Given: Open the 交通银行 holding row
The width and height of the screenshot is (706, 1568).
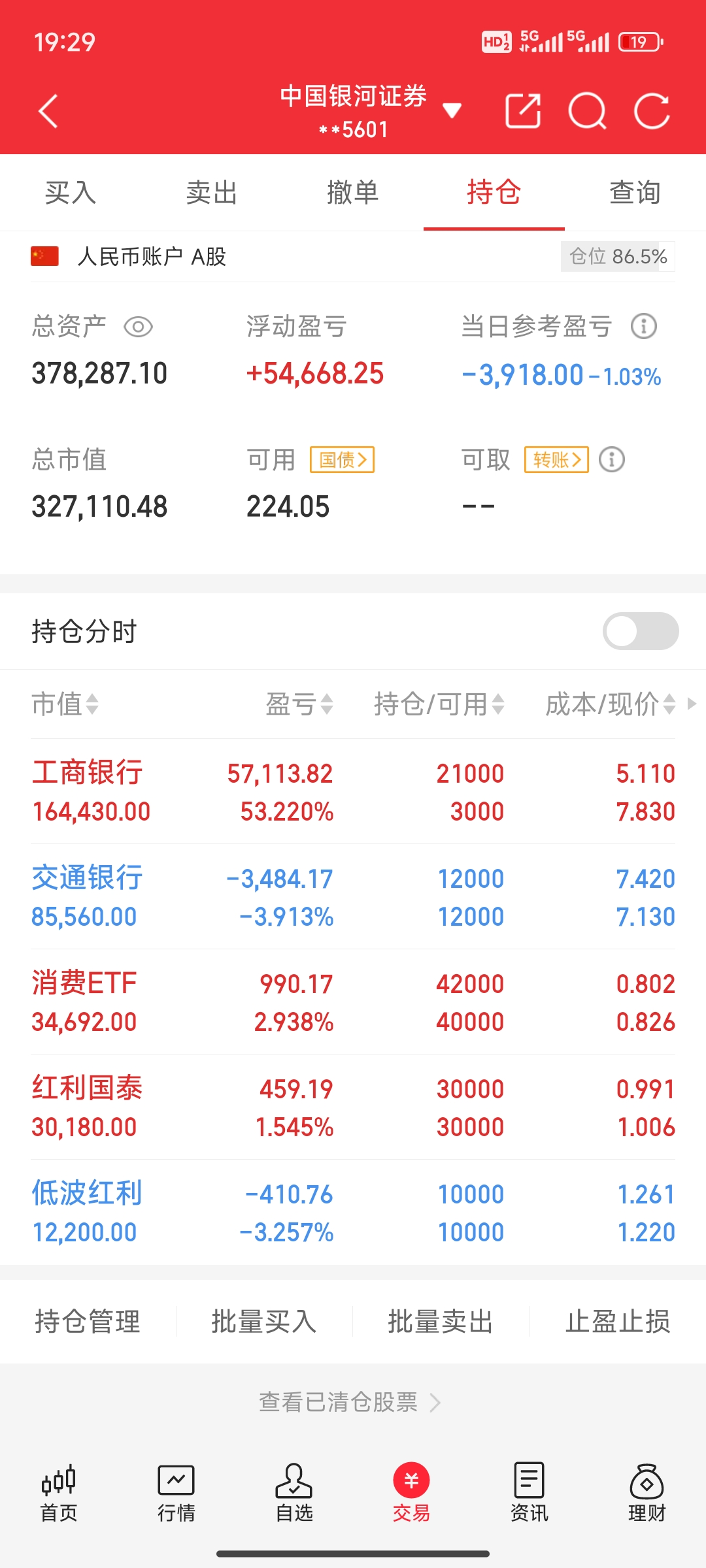Looking at the screenshot, I should [353, 897].
